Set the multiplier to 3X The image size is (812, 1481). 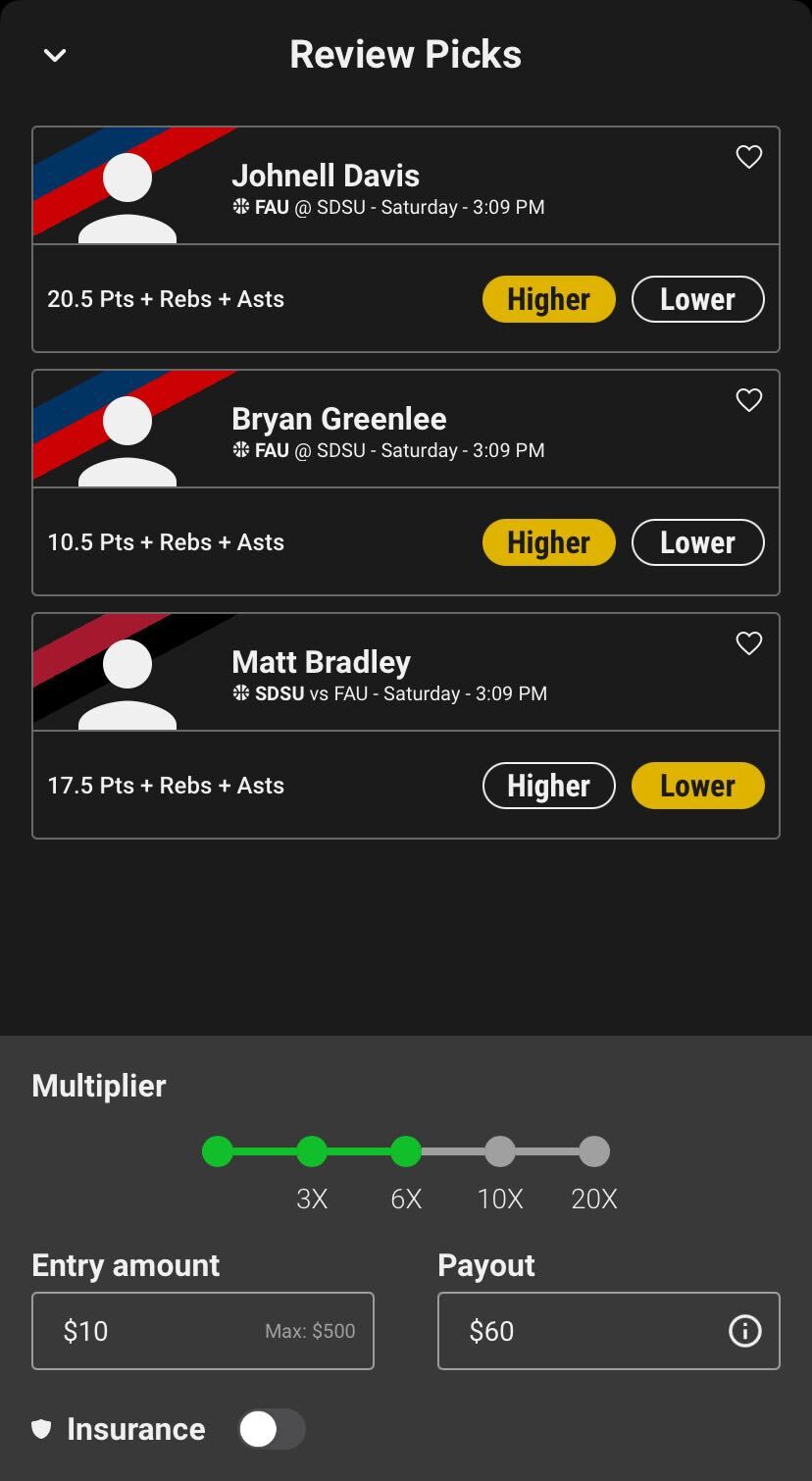(x=312, y=1151)
